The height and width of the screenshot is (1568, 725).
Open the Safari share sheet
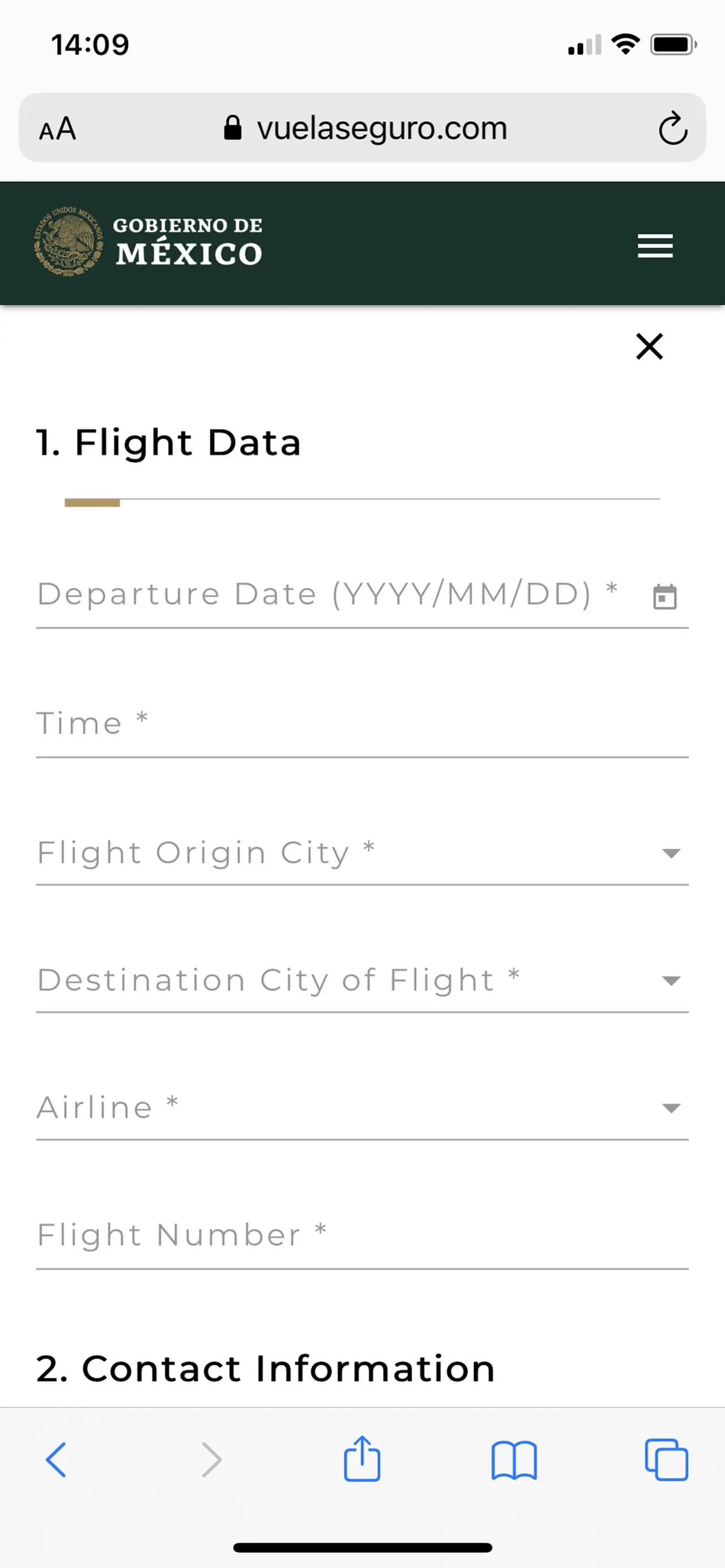362,1458
